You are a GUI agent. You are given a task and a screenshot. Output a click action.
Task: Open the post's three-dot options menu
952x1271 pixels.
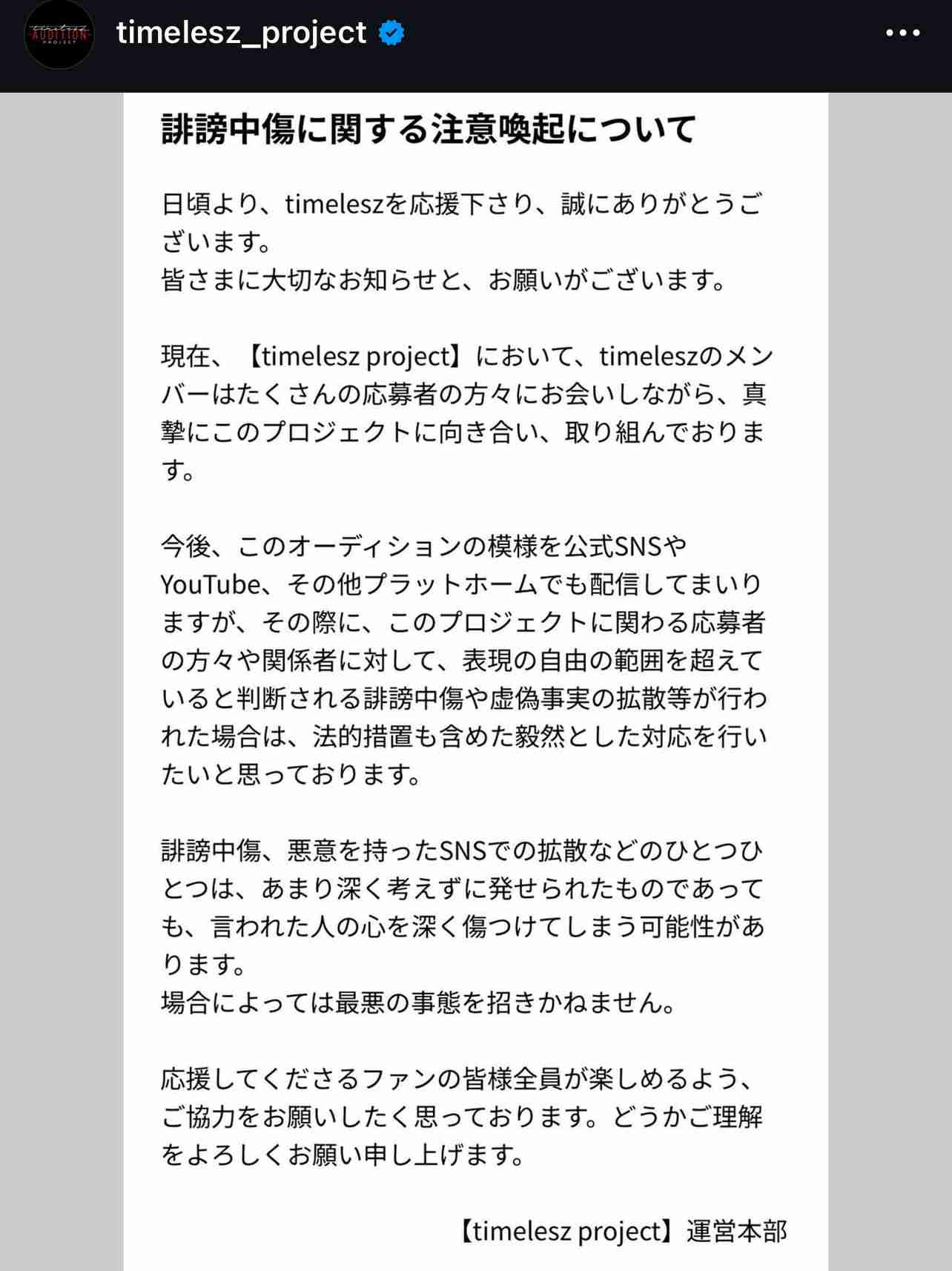click(902, 33)
